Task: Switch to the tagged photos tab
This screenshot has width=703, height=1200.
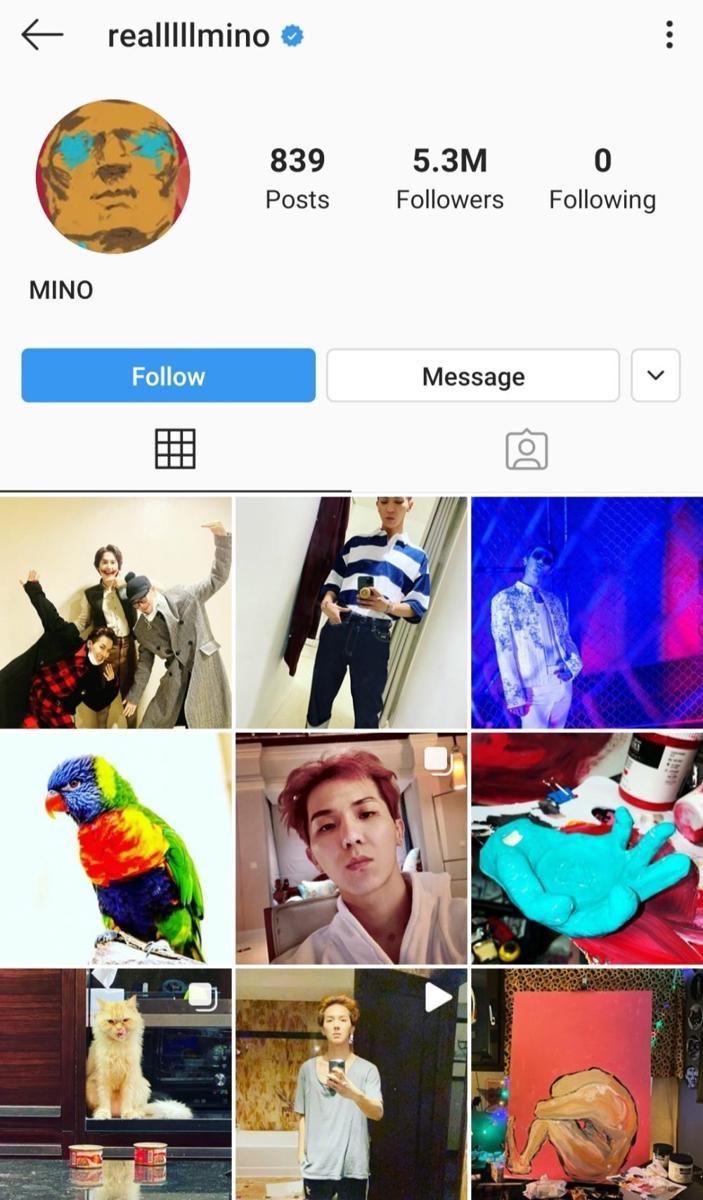Action: [x=526, y=450]
